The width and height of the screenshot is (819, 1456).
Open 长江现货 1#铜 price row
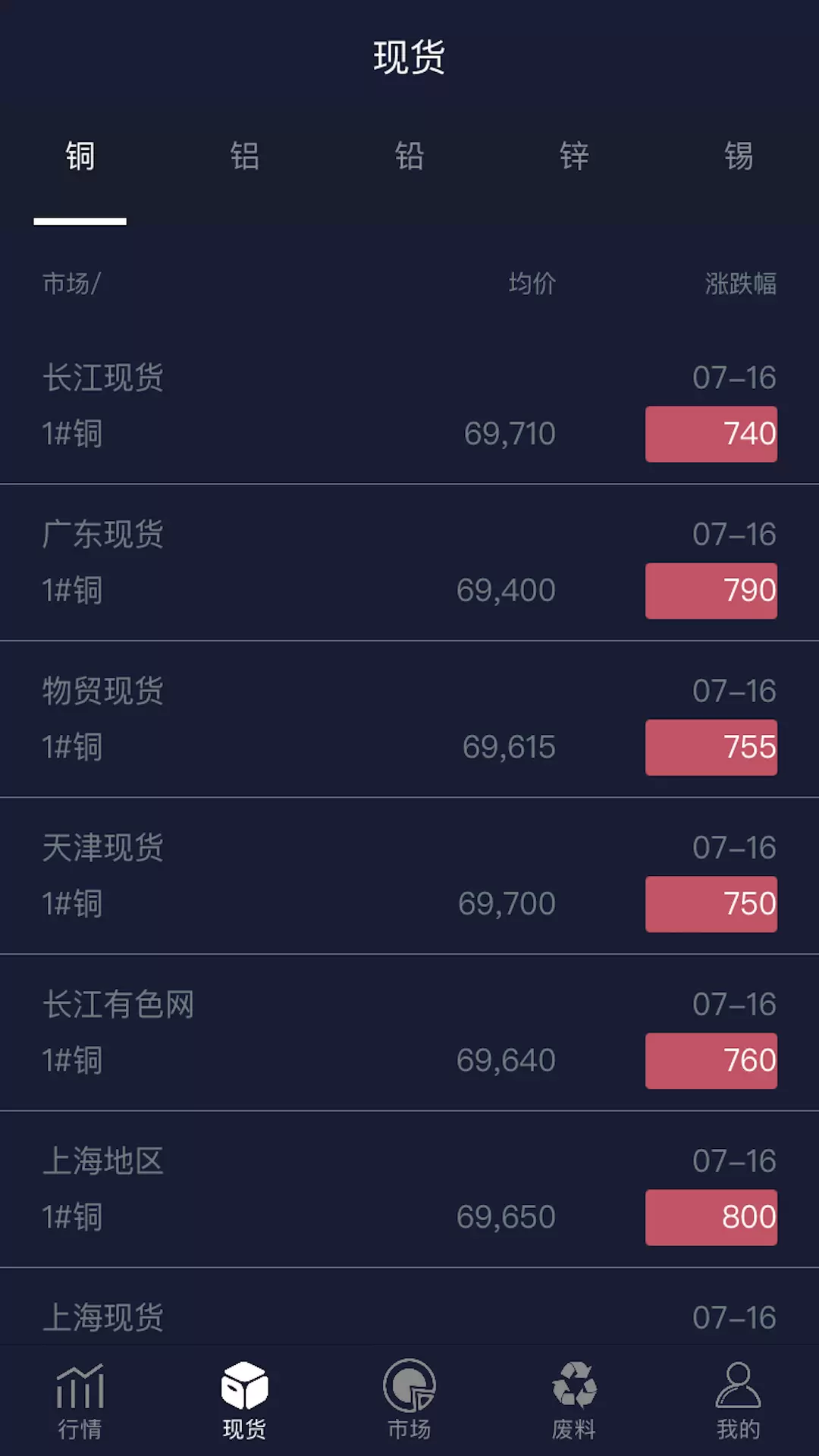[409, 406]
